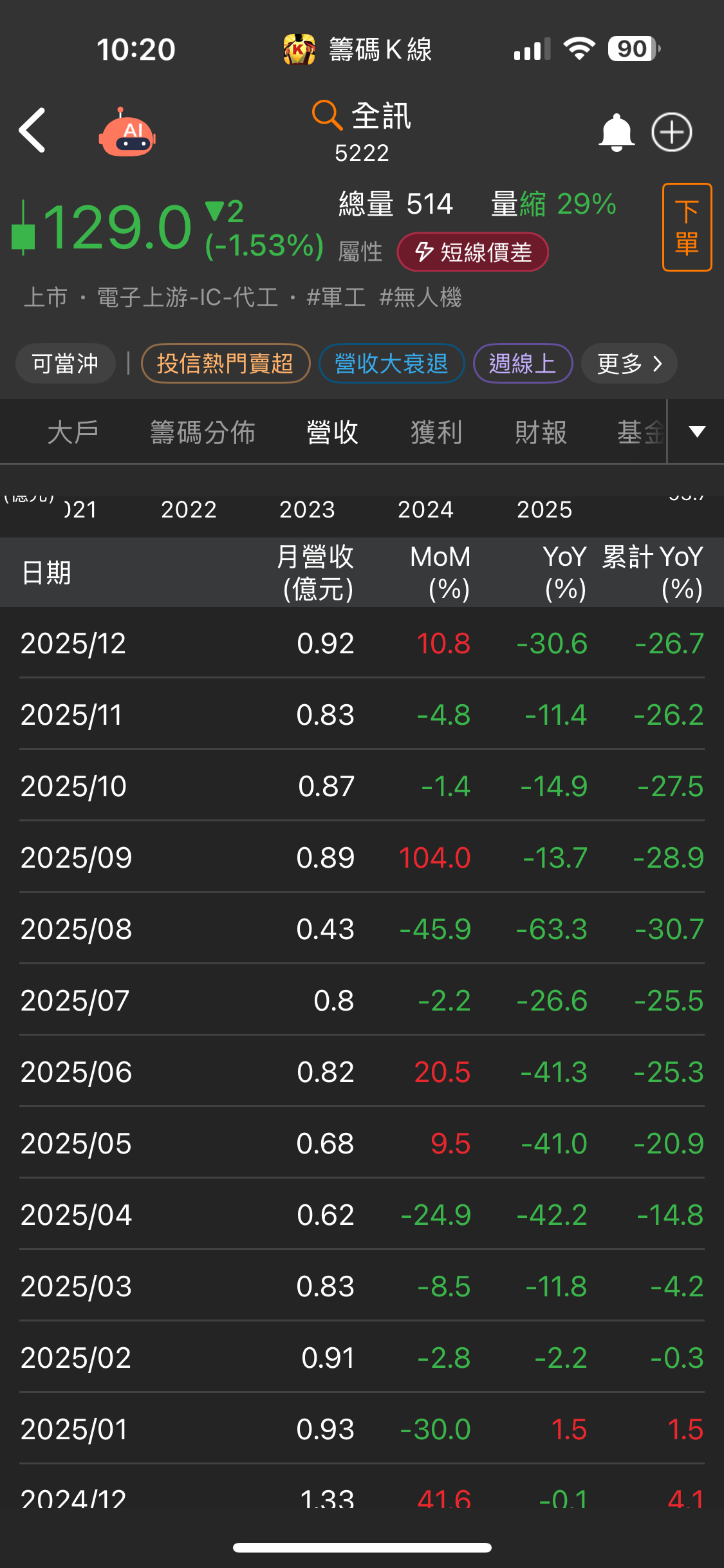Switch to the 籌碼分佈 tab
Viewport: 724px width, 1568px height.
(x=203, y=432)
